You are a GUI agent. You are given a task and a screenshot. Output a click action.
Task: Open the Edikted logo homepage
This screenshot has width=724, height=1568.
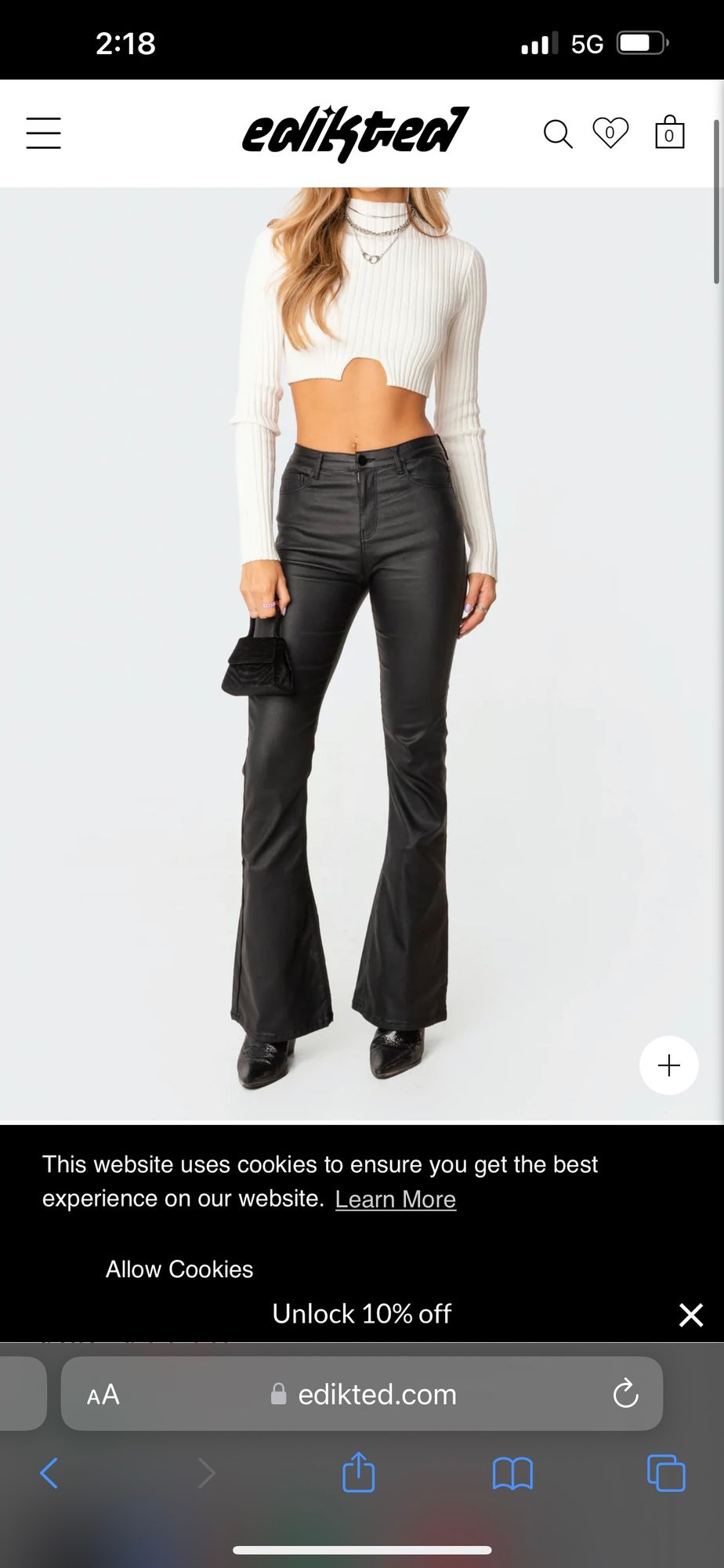(x=355, y=133)
